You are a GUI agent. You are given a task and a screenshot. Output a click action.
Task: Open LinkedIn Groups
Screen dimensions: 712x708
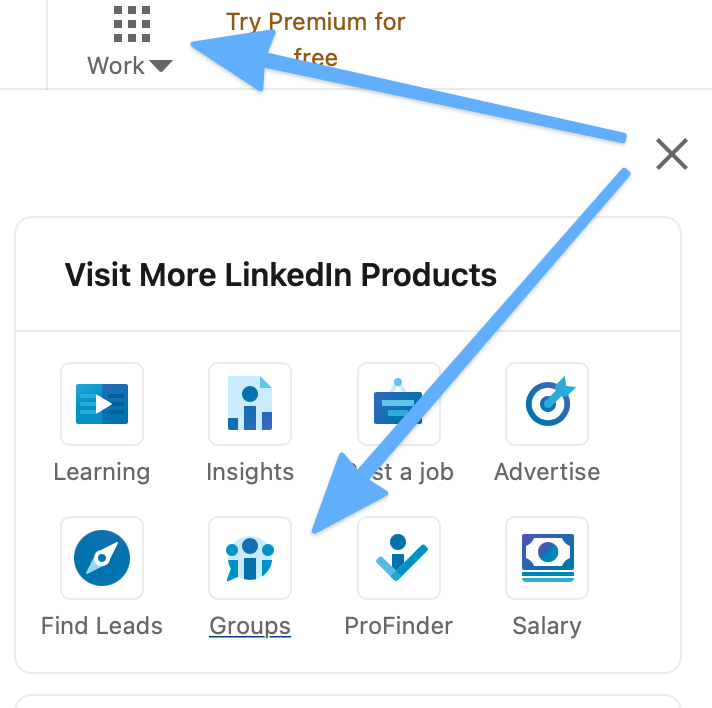click(250, 578)
